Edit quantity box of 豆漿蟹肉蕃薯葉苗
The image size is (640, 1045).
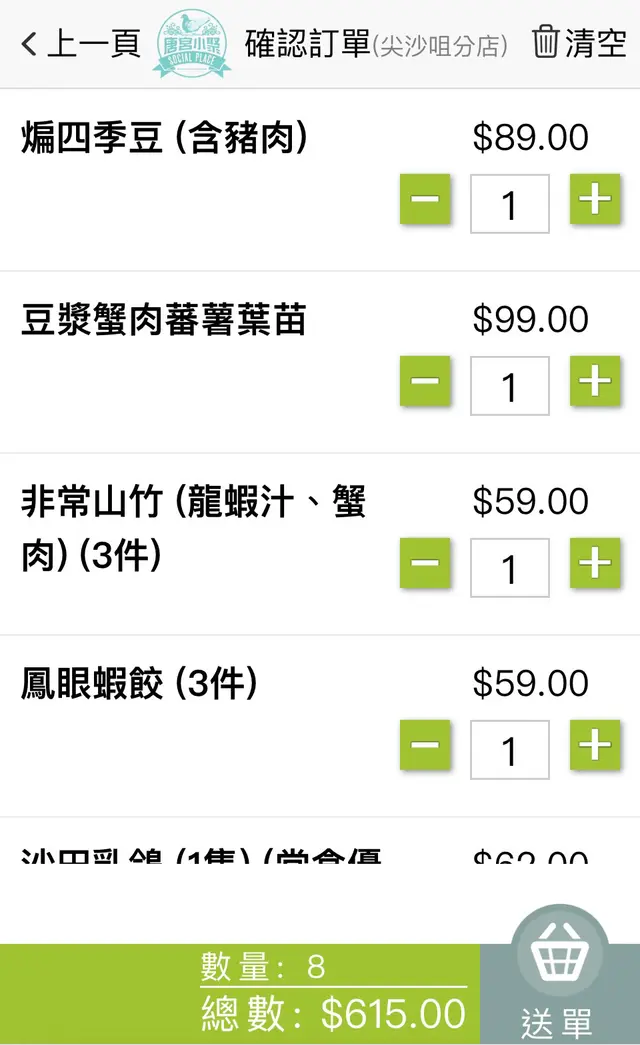[x=510, y=386]
